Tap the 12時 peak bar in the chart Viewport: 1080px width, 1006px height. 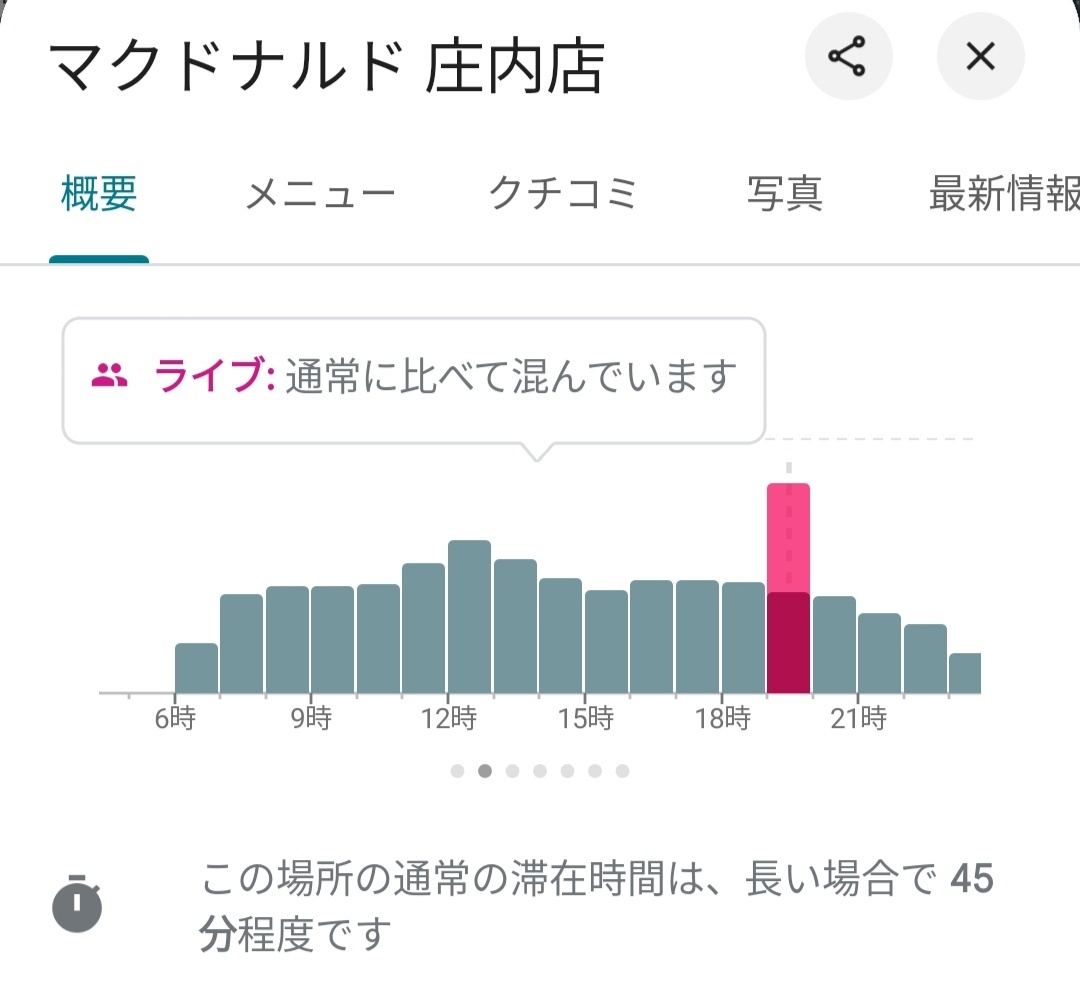pyautogui.click(x=469, y=617)
